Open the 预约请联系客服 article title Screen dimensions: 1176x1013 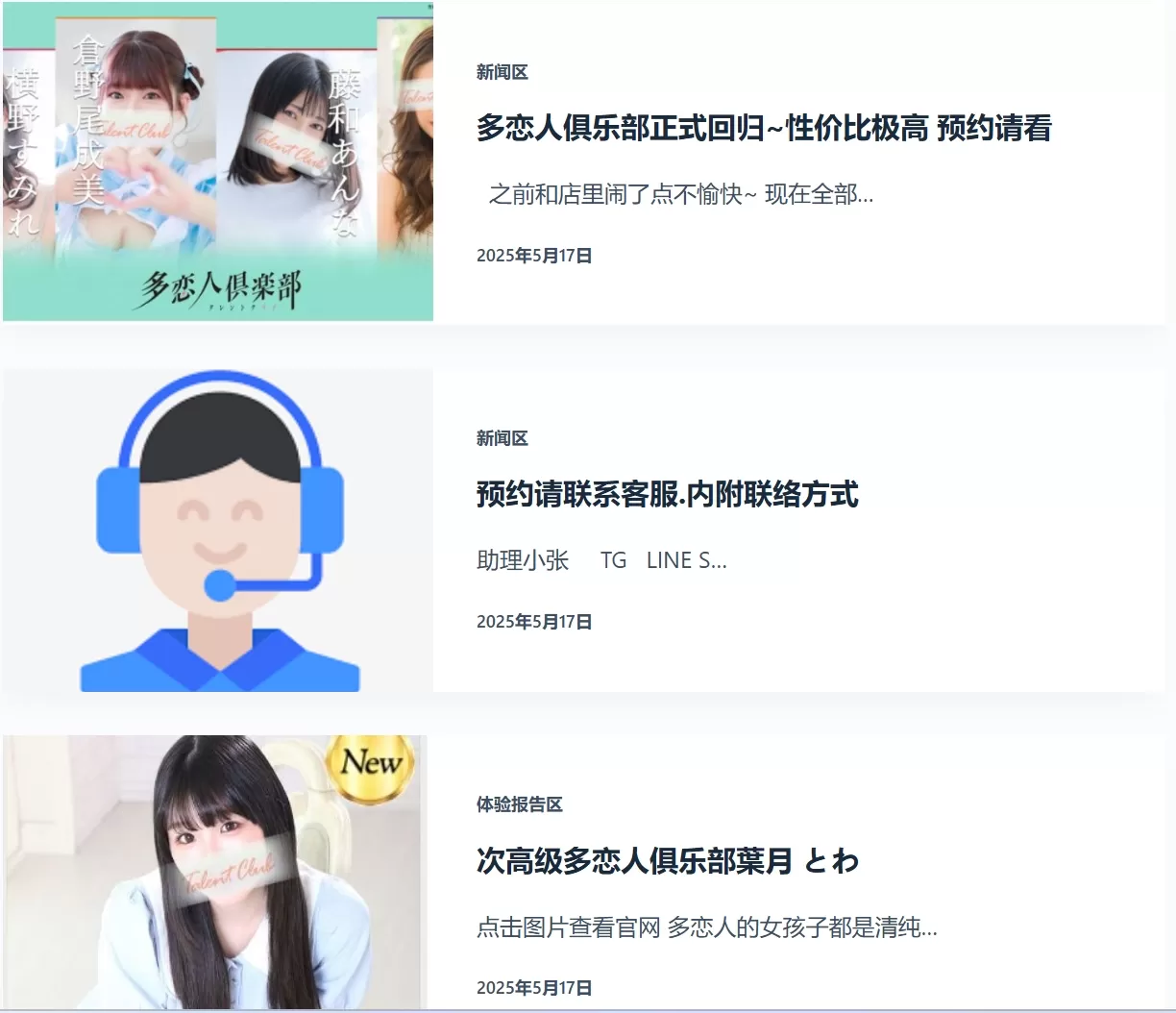coord(667,494)
